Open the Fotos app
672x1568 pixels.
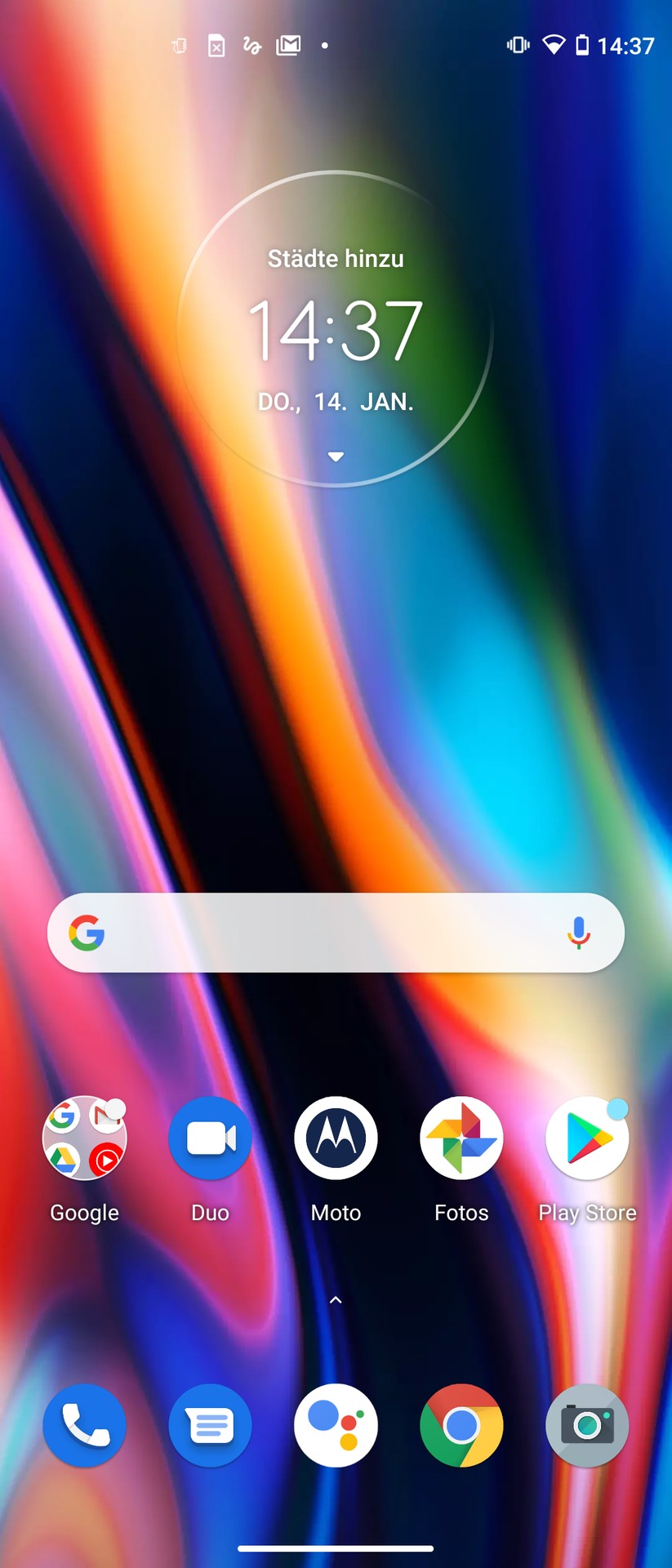click(461, 1138)
